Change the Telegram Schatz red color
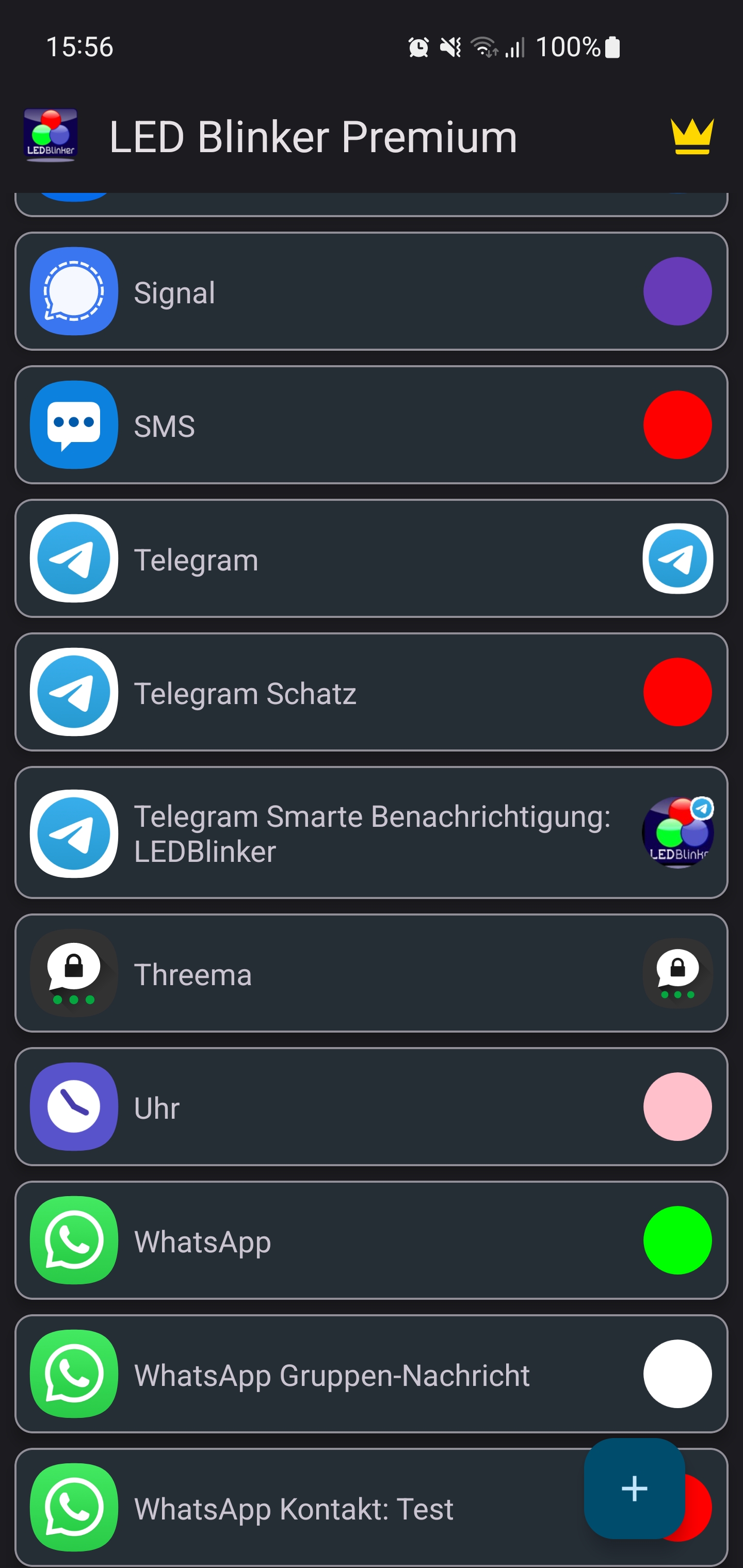This screenshot has width=743, height=1568. tap(677, 692)
